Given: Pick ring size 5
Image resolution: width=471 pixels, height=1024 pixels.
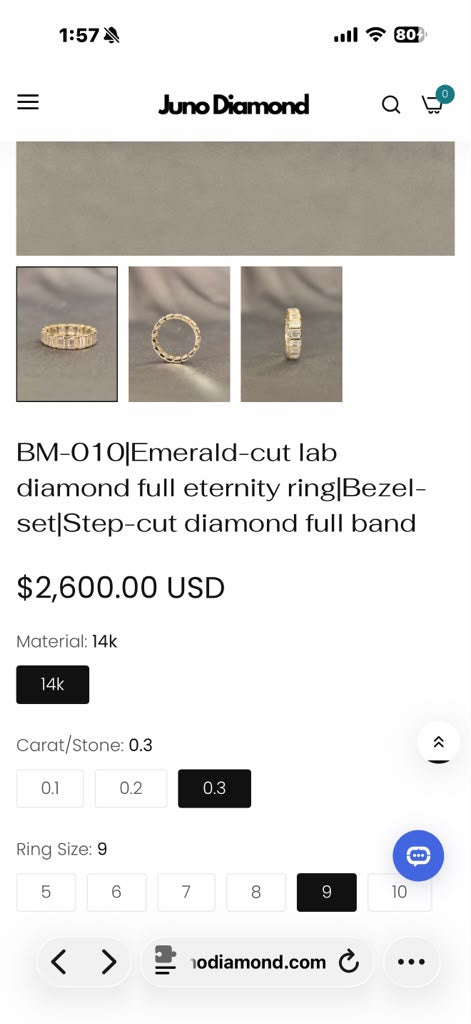Looking at the screenshot, I should (46, 892).
